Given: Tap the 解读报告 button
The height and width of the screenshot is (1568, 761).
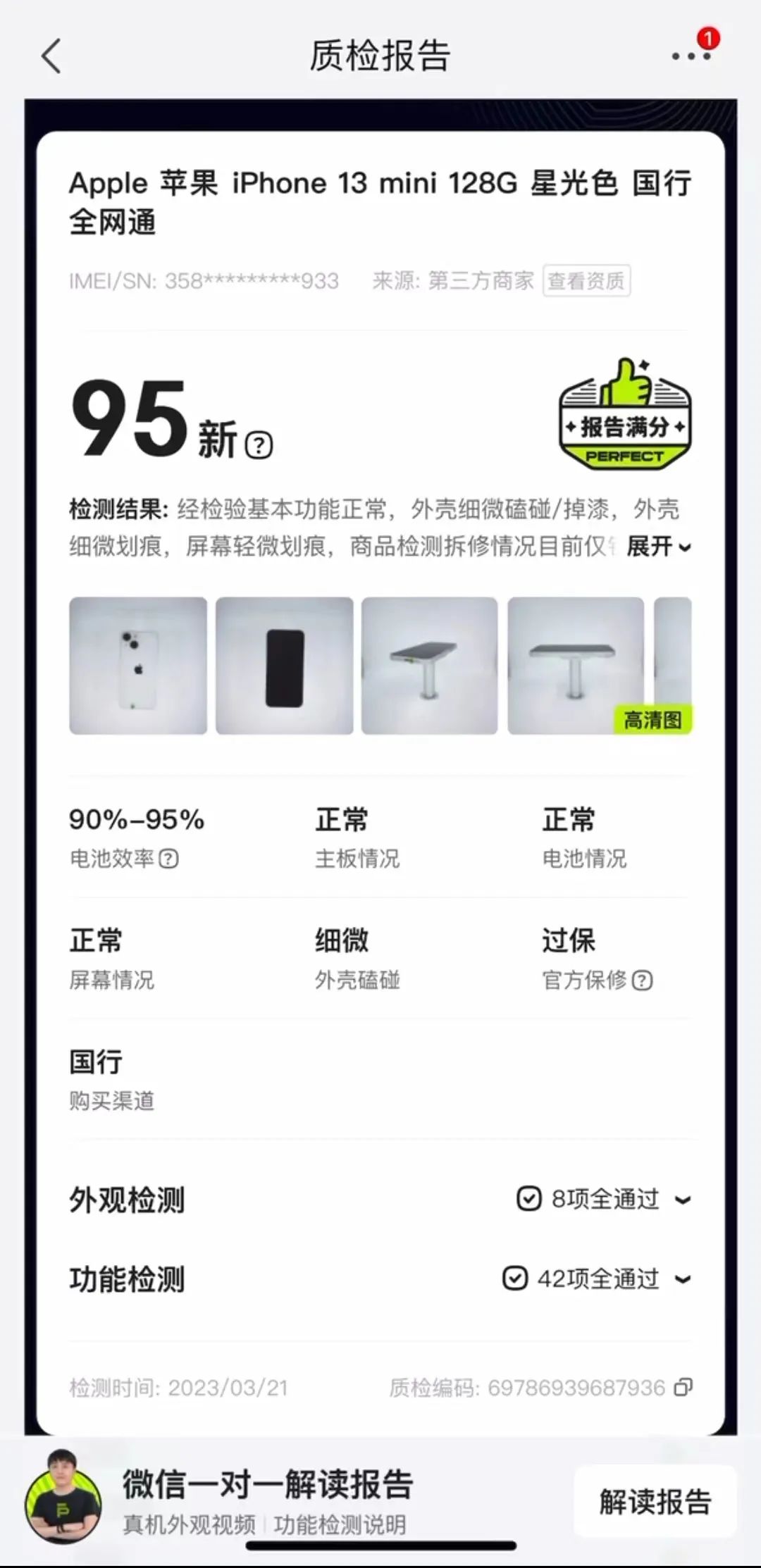Looking at the screenshot, I should (x=655, y=1501).
